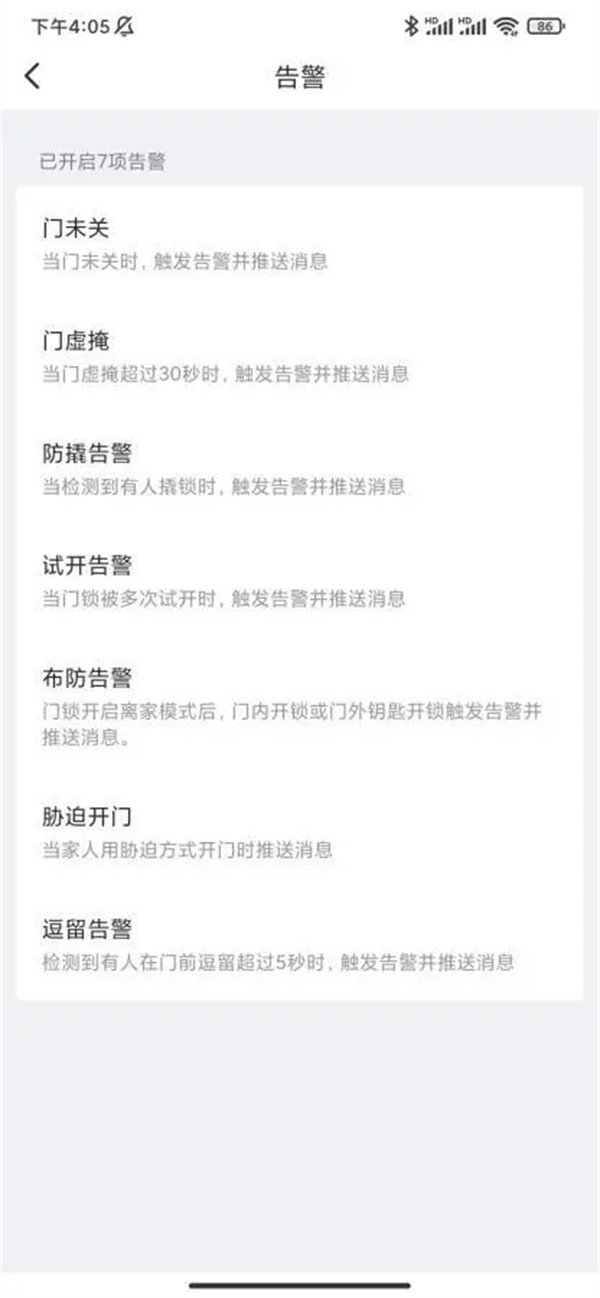The image size is (600, 1298).
Task: Go back from the 告警 screen
Action: click(x=33, y=76)
